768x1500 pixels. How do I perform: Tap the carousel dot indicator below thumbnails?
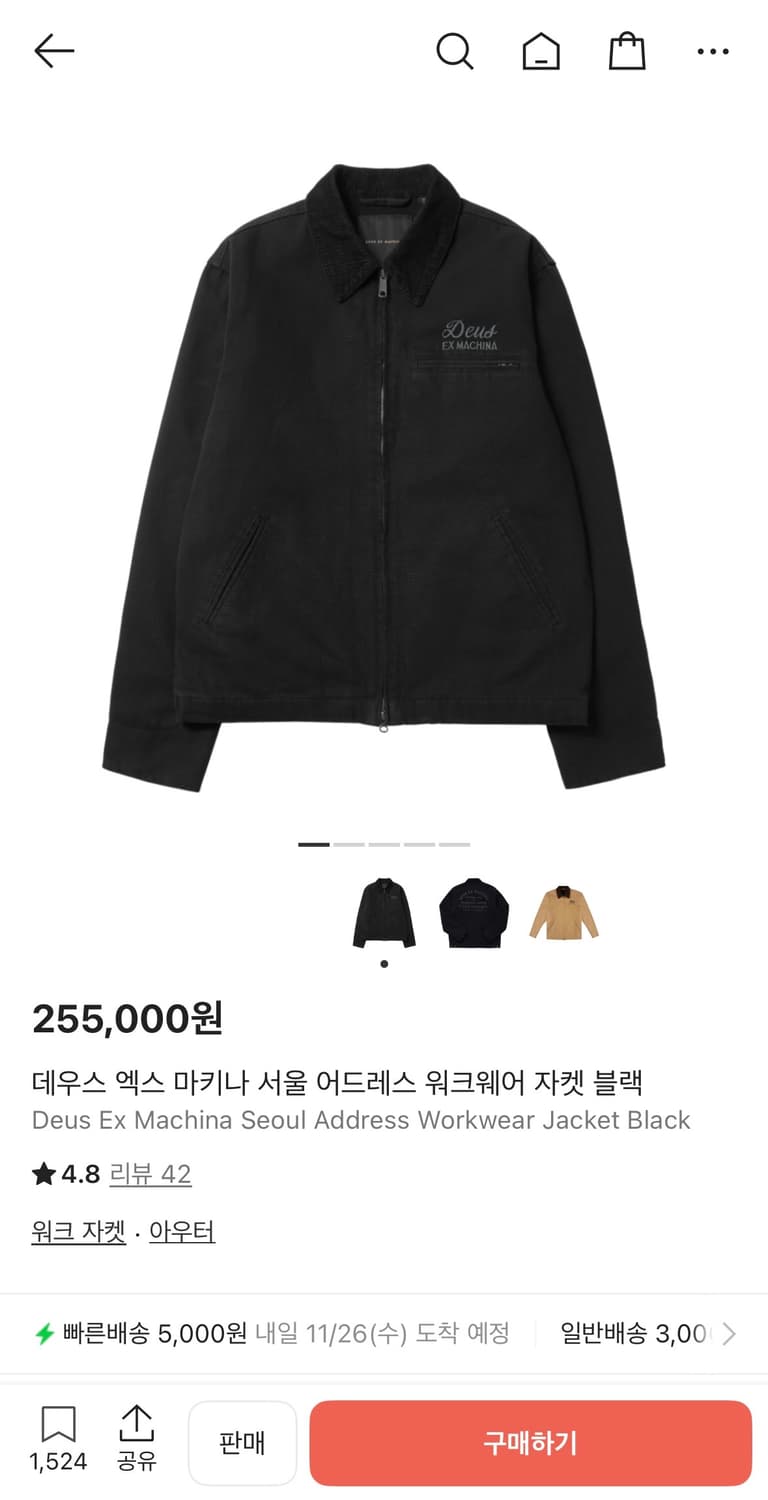click(x=383, y=963)
